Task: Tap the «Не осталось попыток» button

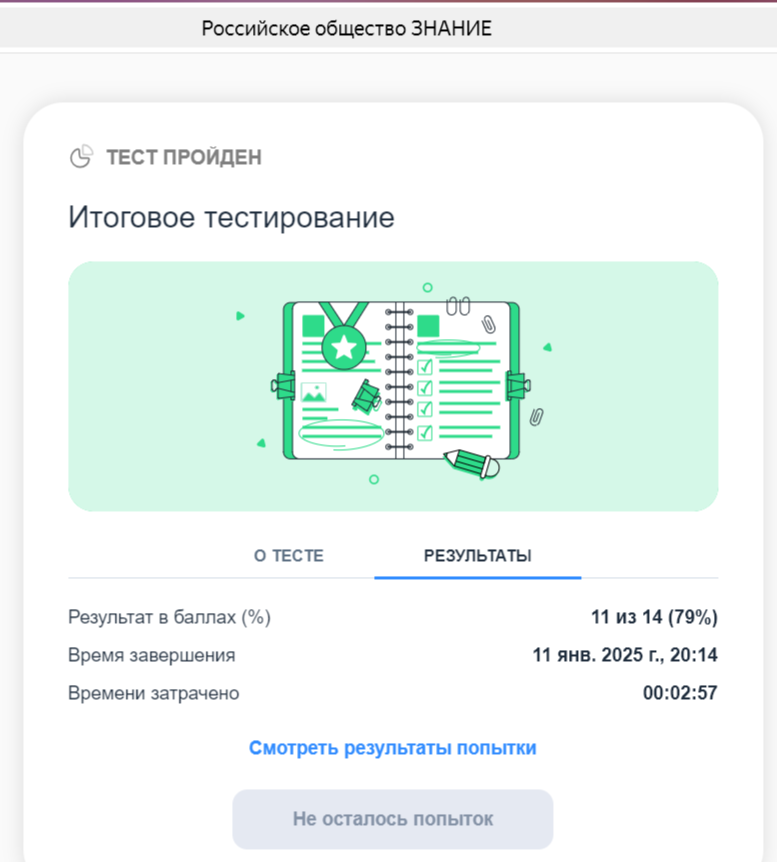Action: click(x=392, y=819)
